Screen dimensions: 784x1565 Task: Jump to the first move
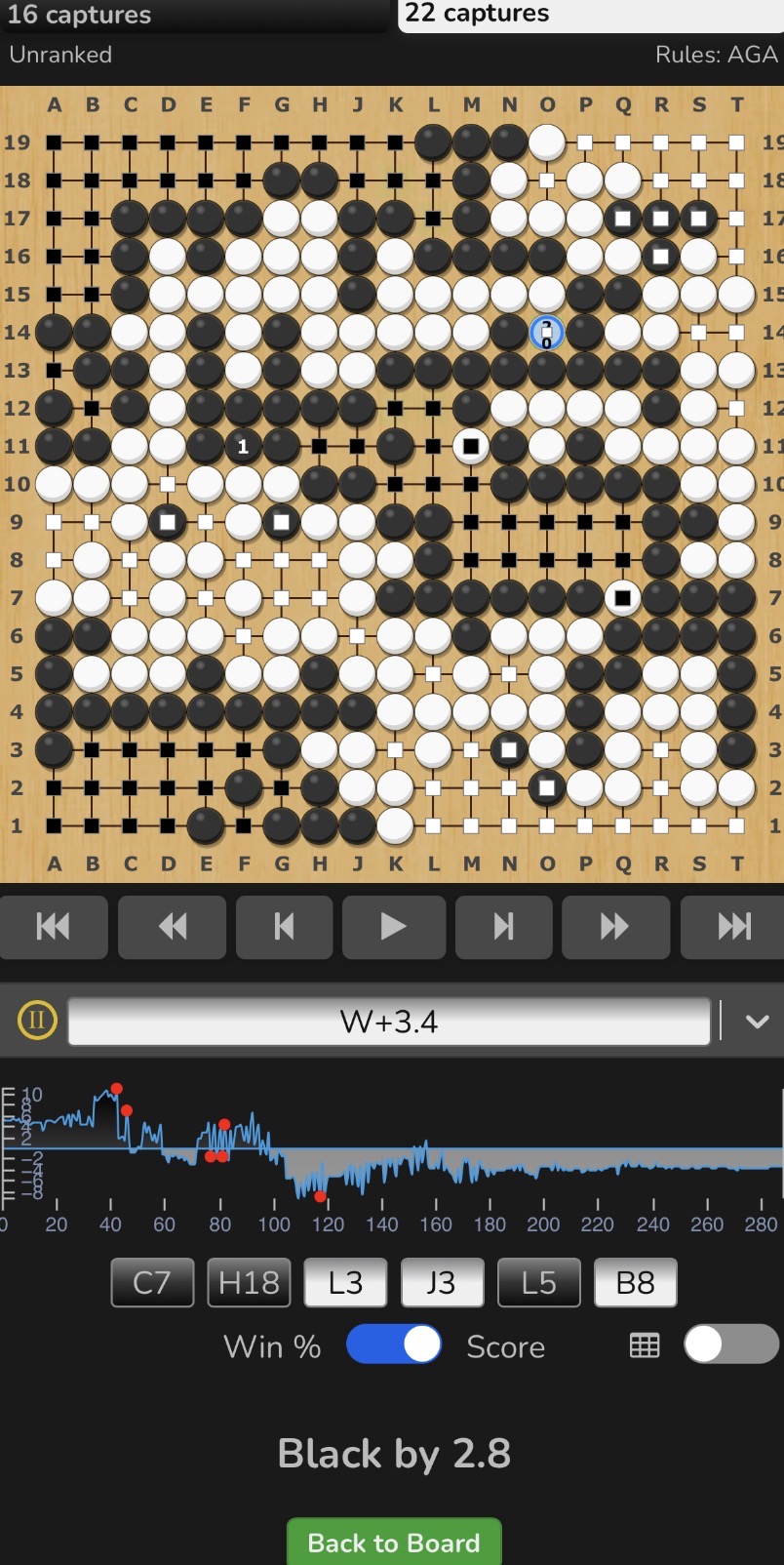(x=54, y=926)
